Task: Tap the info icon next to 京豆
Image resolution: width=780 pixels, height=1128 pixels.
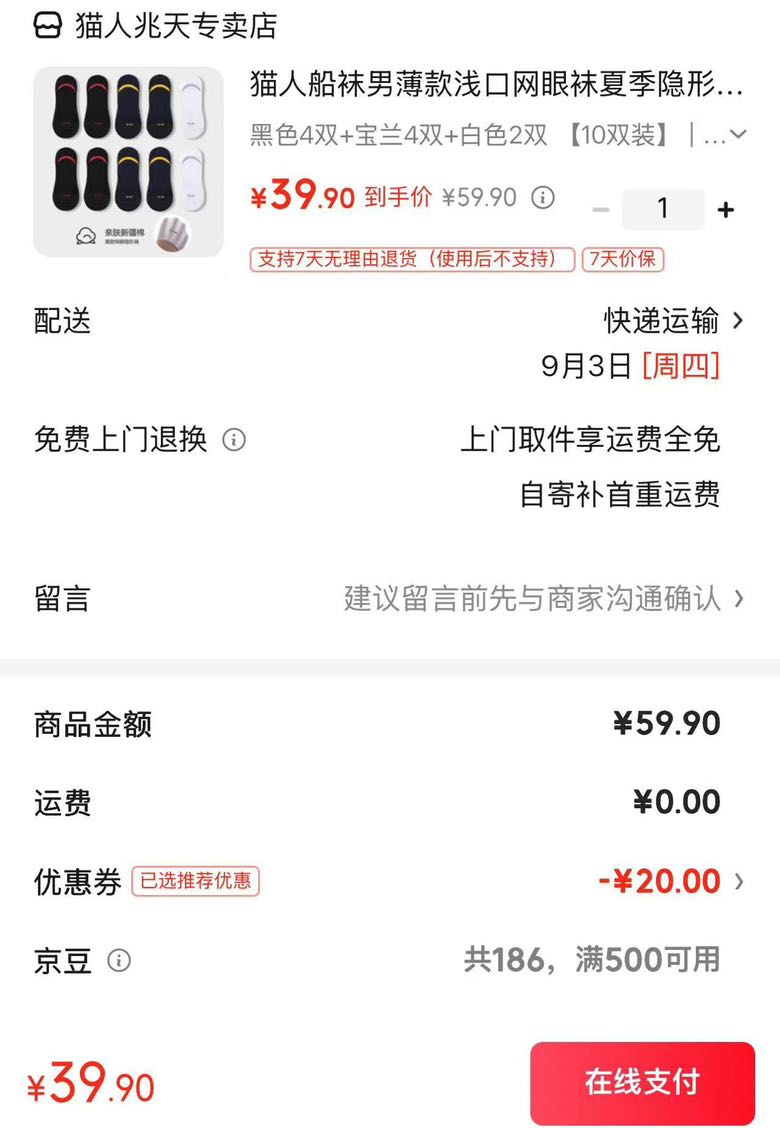Action: [x=119, y=960]
